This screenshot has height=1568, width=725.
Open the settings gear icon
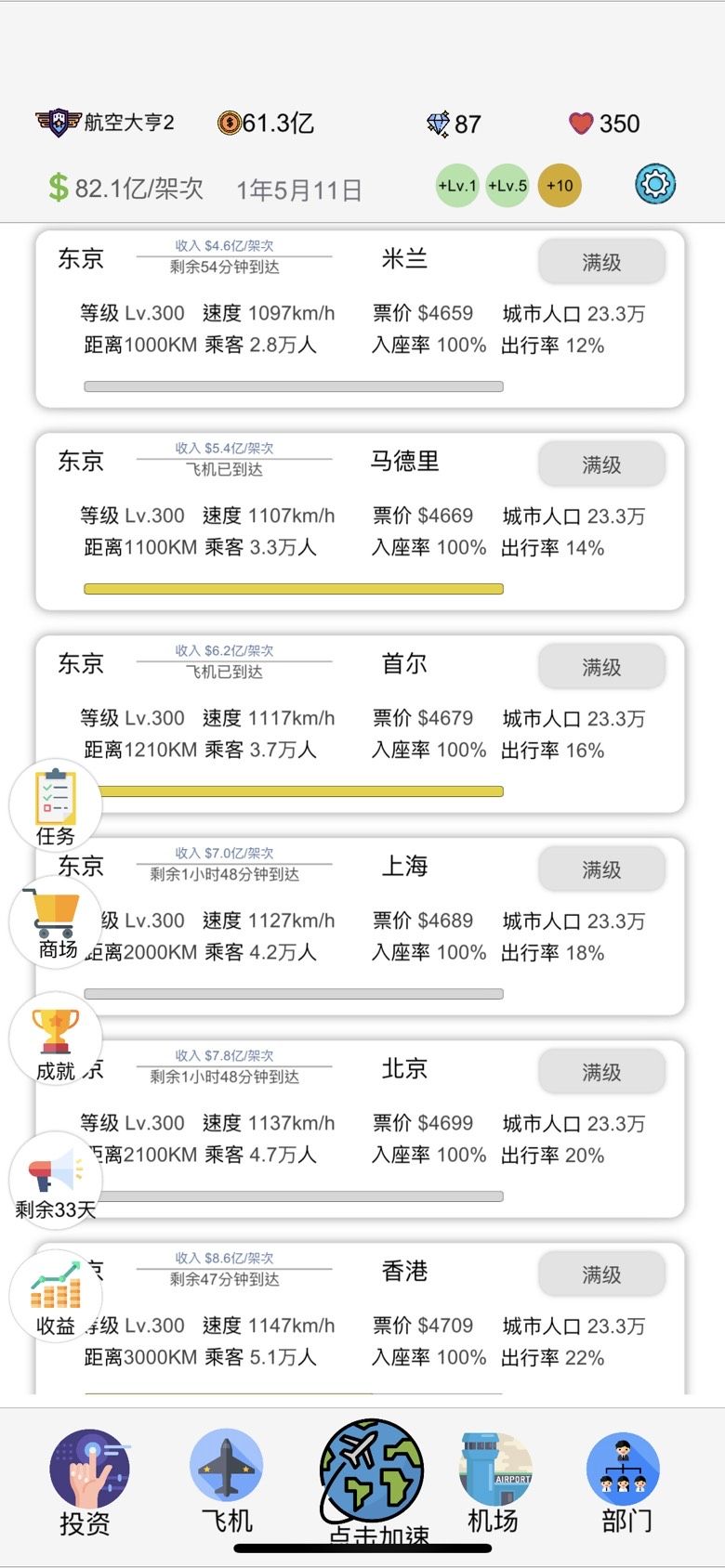(x=655, y=184)
